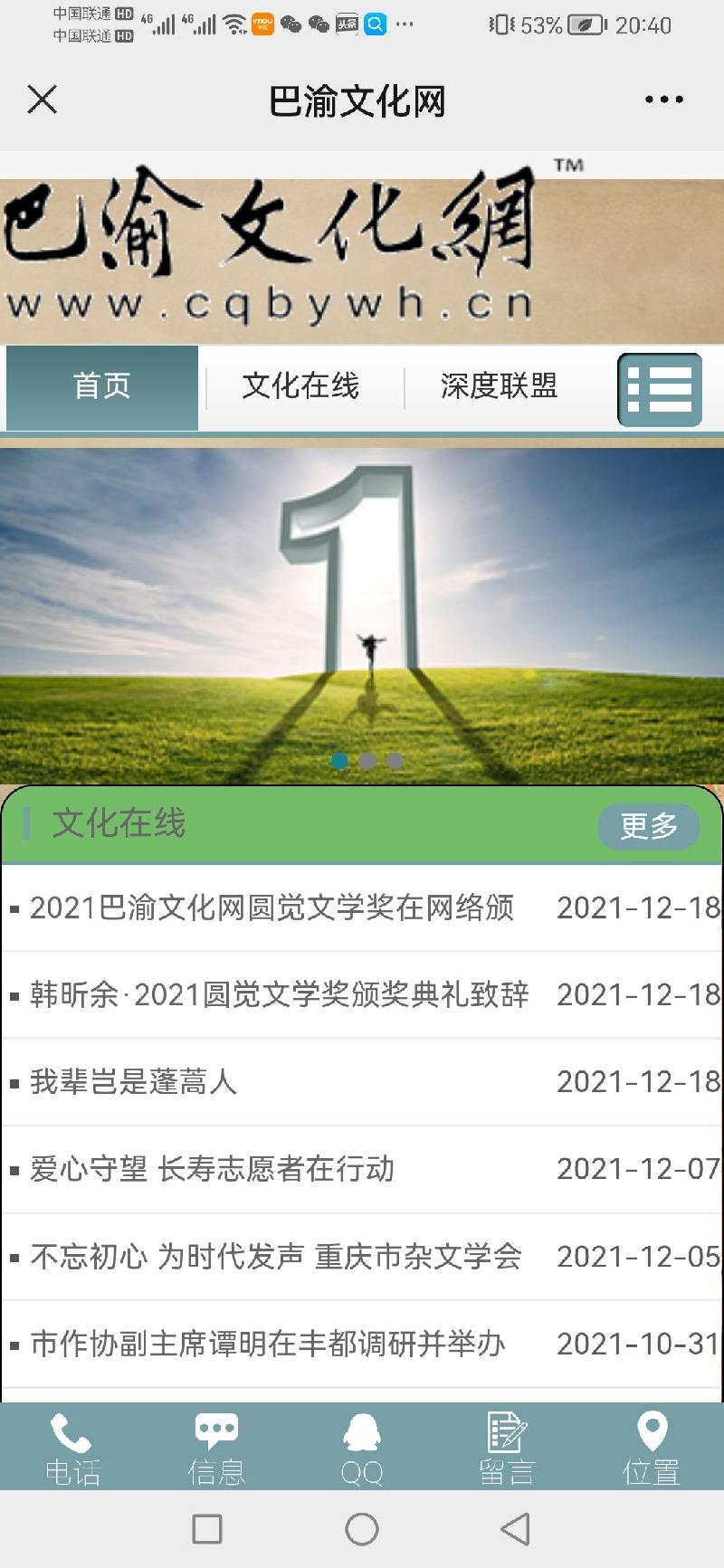
Task: Open article 不忘初心 为时代发声
Action: (x=276, y=1256)
